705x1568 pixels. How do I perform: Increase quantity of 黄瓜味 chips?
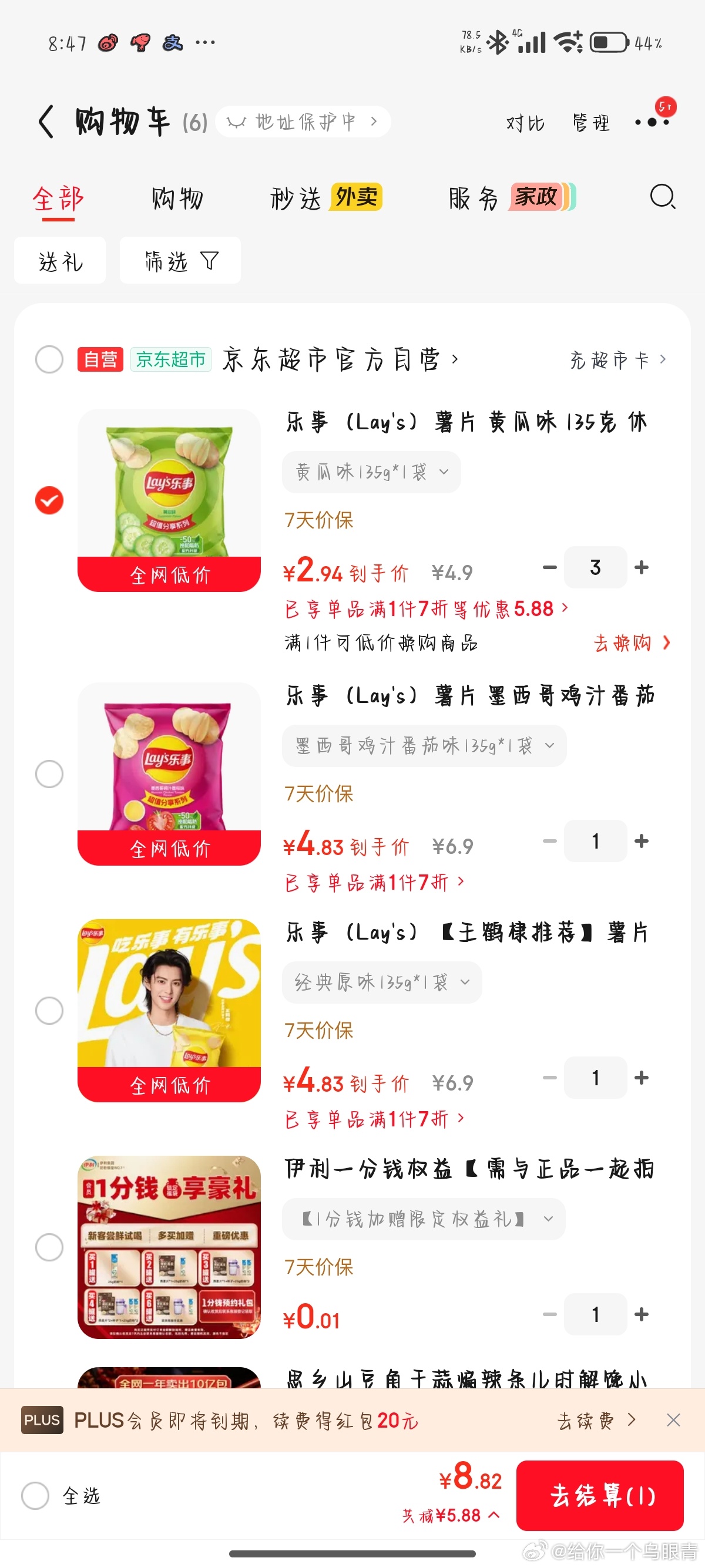[641, 567]
